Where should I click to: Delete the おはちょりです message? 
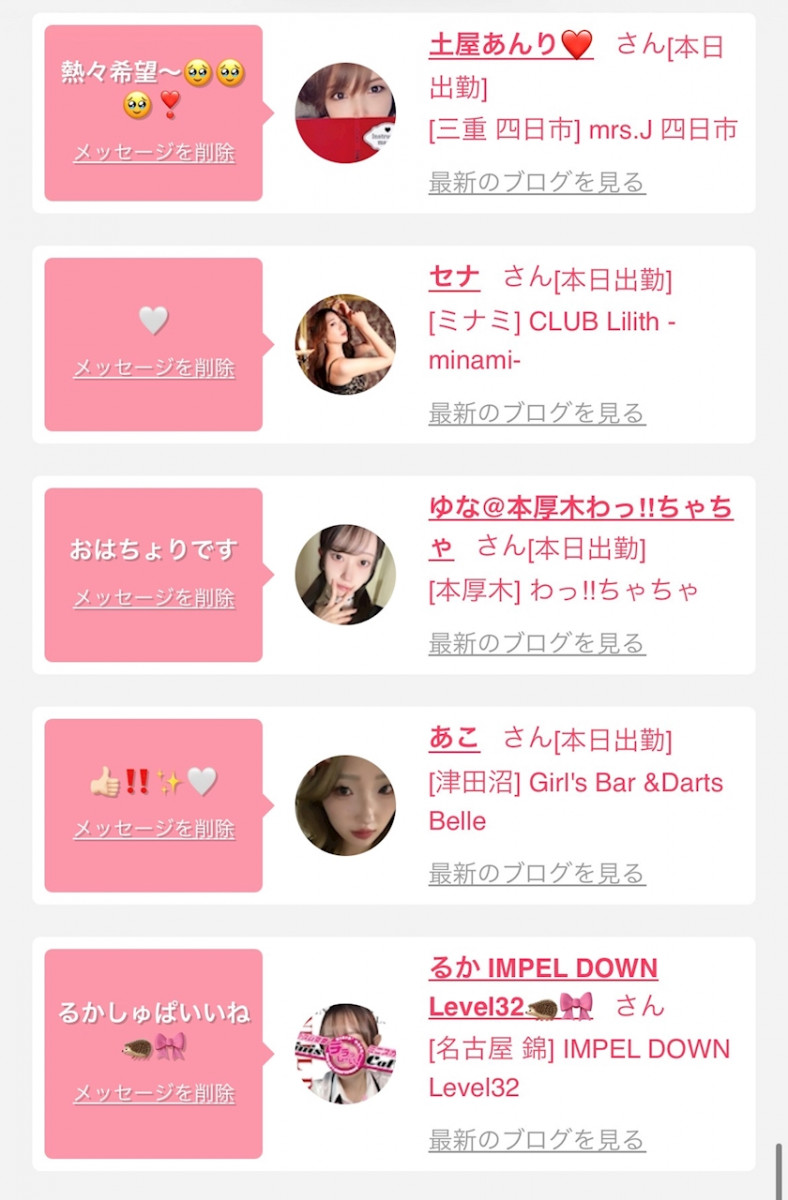154,598
